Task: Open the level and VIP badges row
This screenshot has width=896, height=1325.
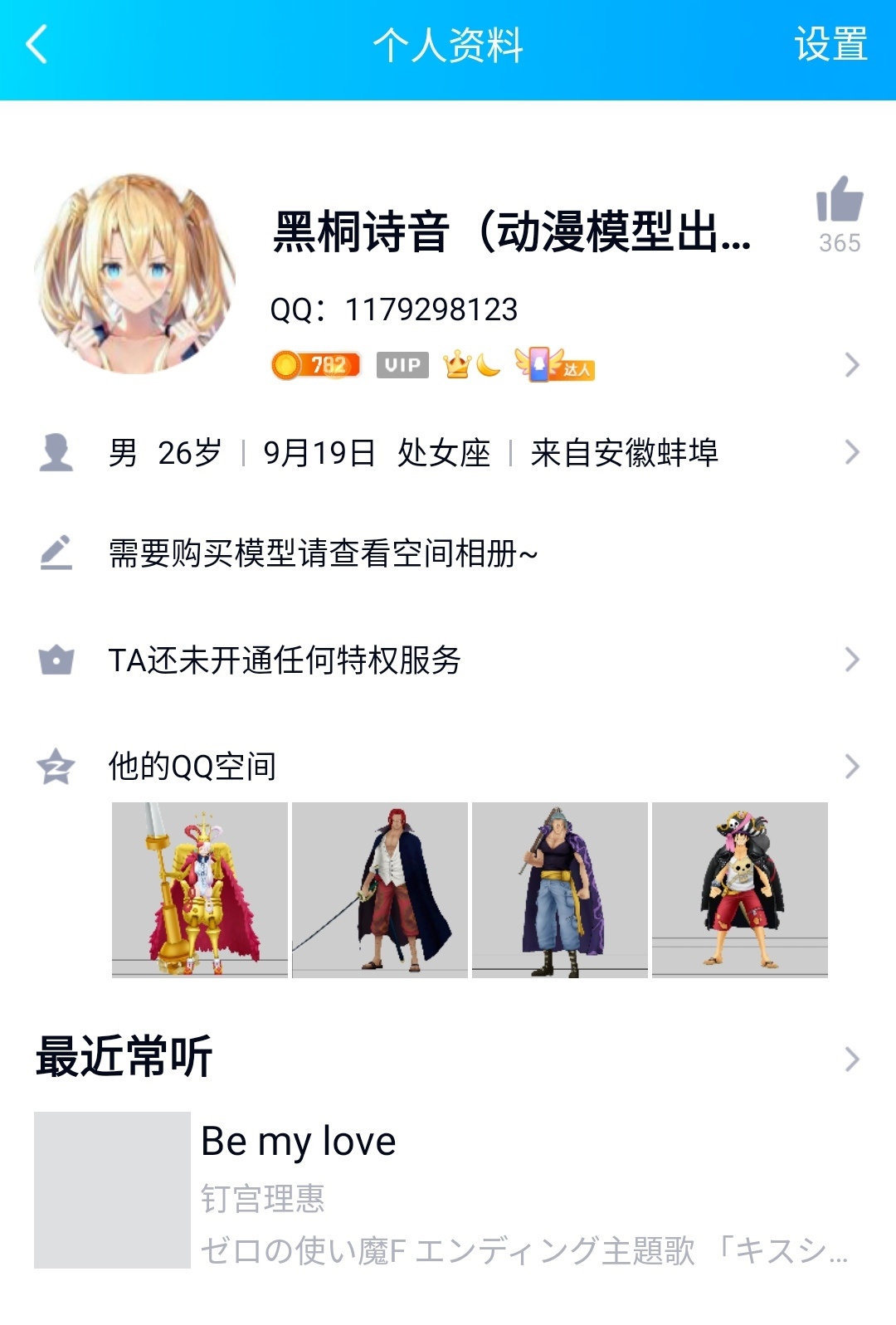Action: (564, 365)
